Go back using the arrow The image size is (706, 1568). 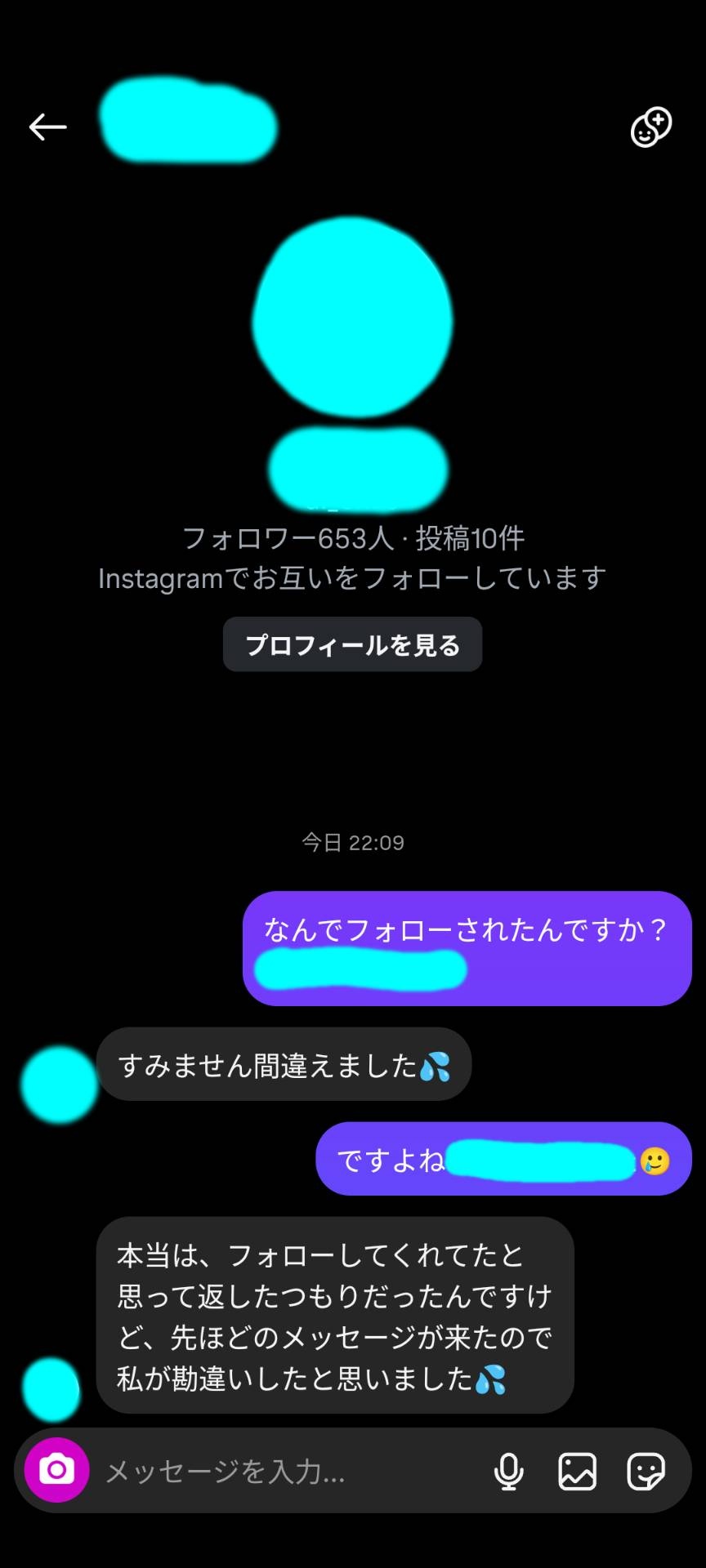pos(47,127)
